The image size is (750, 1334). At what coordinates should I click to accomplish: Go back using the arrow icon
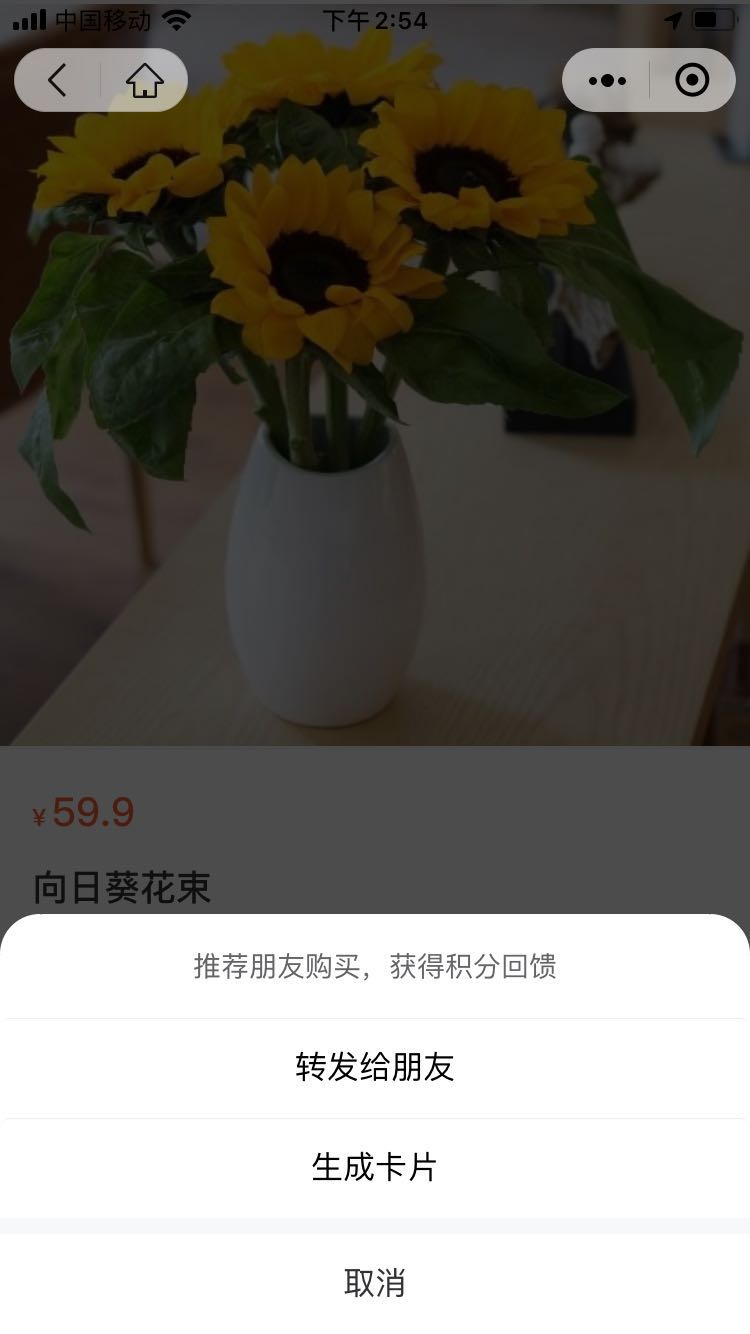pos(57,80)
